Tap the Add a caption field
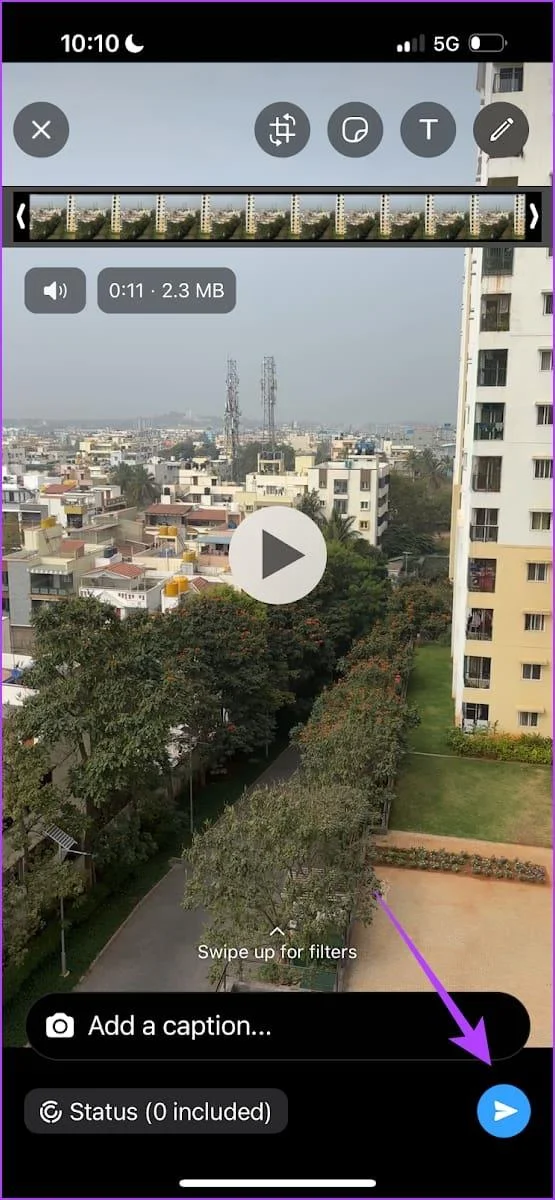Screen dimensions: 555x1200 point(278,1026)
